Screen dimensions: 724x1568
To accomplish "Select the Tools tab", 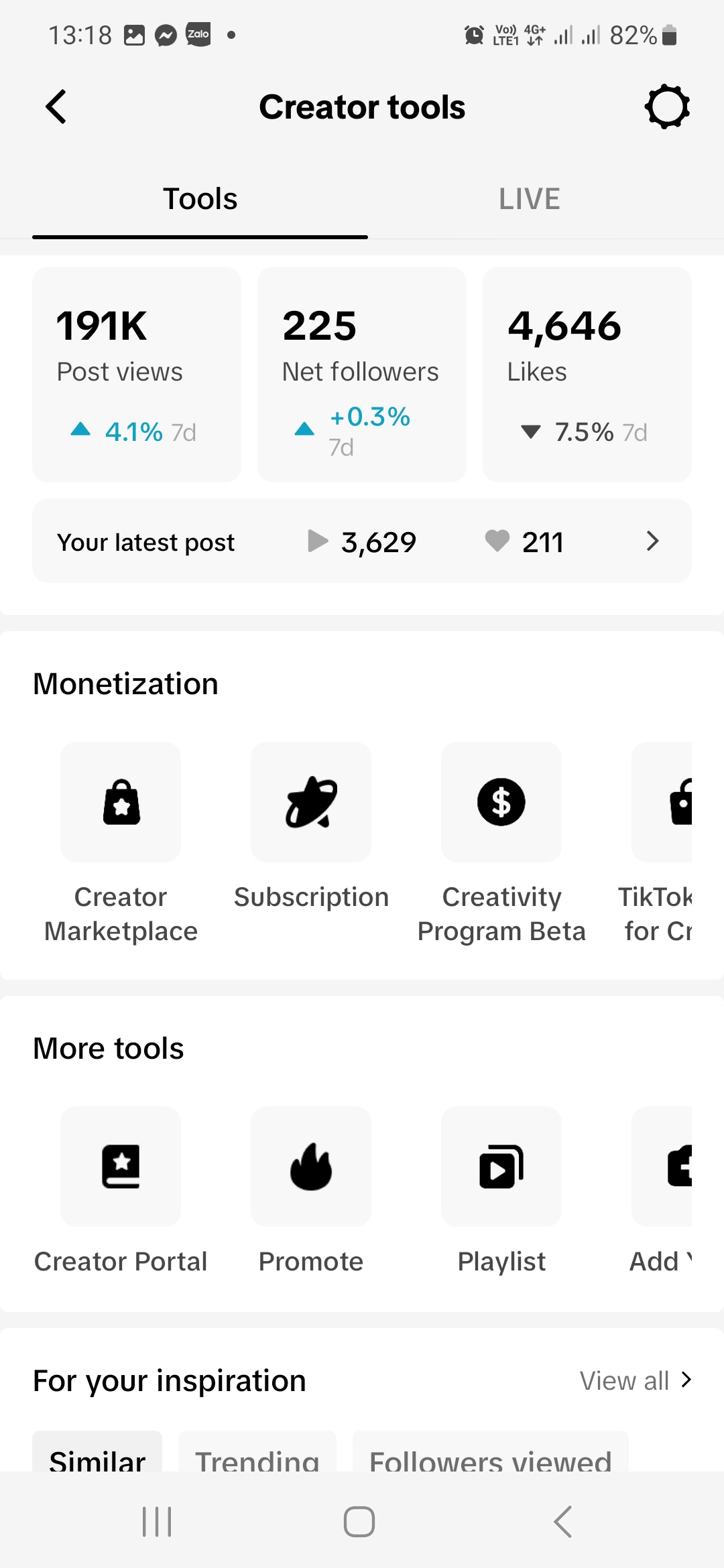I will click(200, 199).
